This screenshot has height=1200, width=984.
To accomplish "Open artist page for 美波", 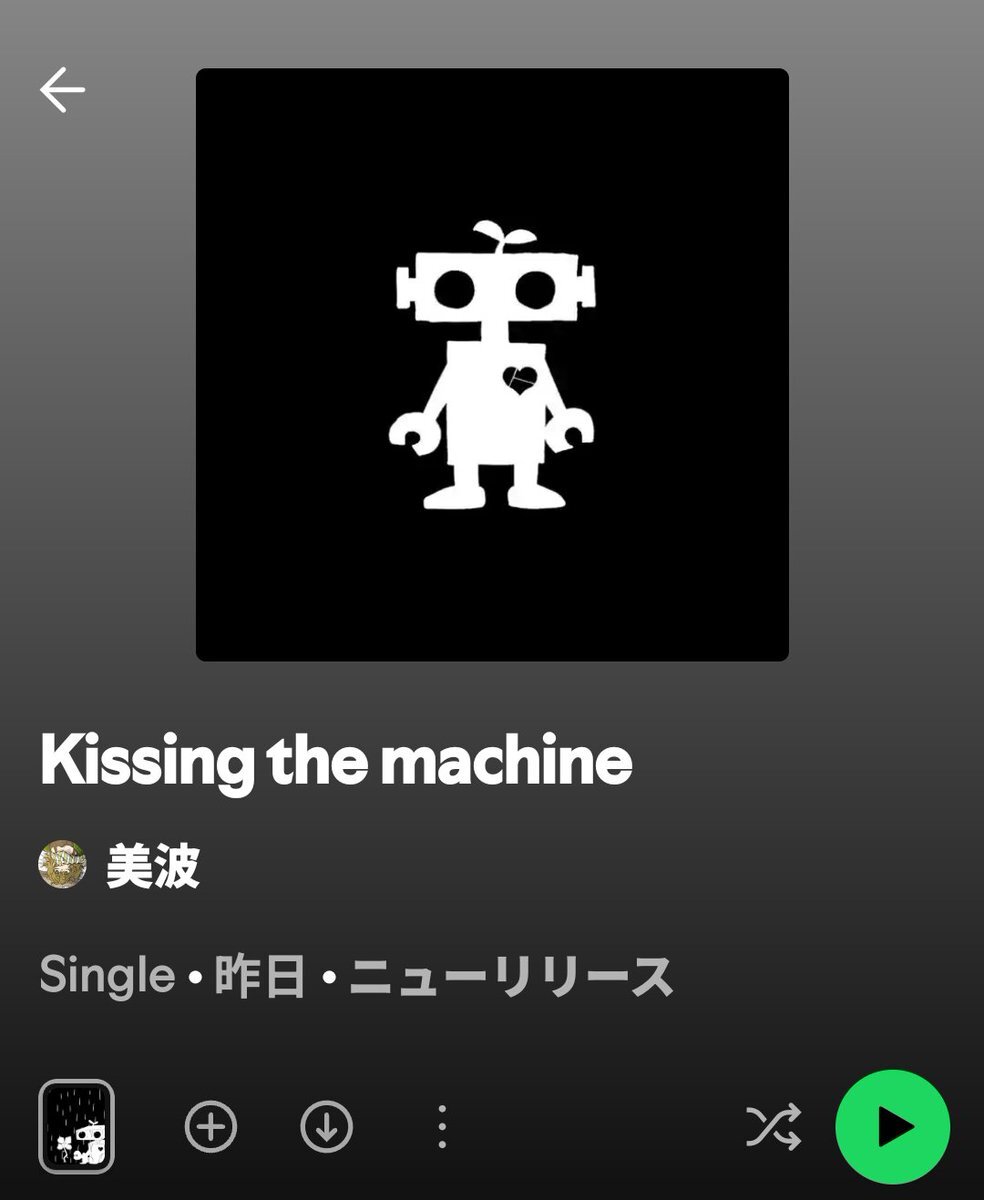I will [x=152, y=866].
